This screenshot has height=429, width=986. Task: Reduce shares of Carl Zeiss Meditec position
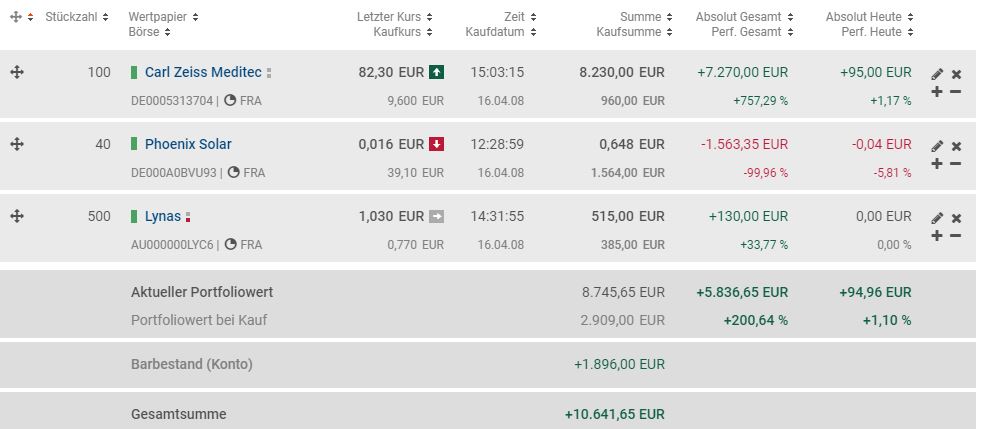[956, 92]
